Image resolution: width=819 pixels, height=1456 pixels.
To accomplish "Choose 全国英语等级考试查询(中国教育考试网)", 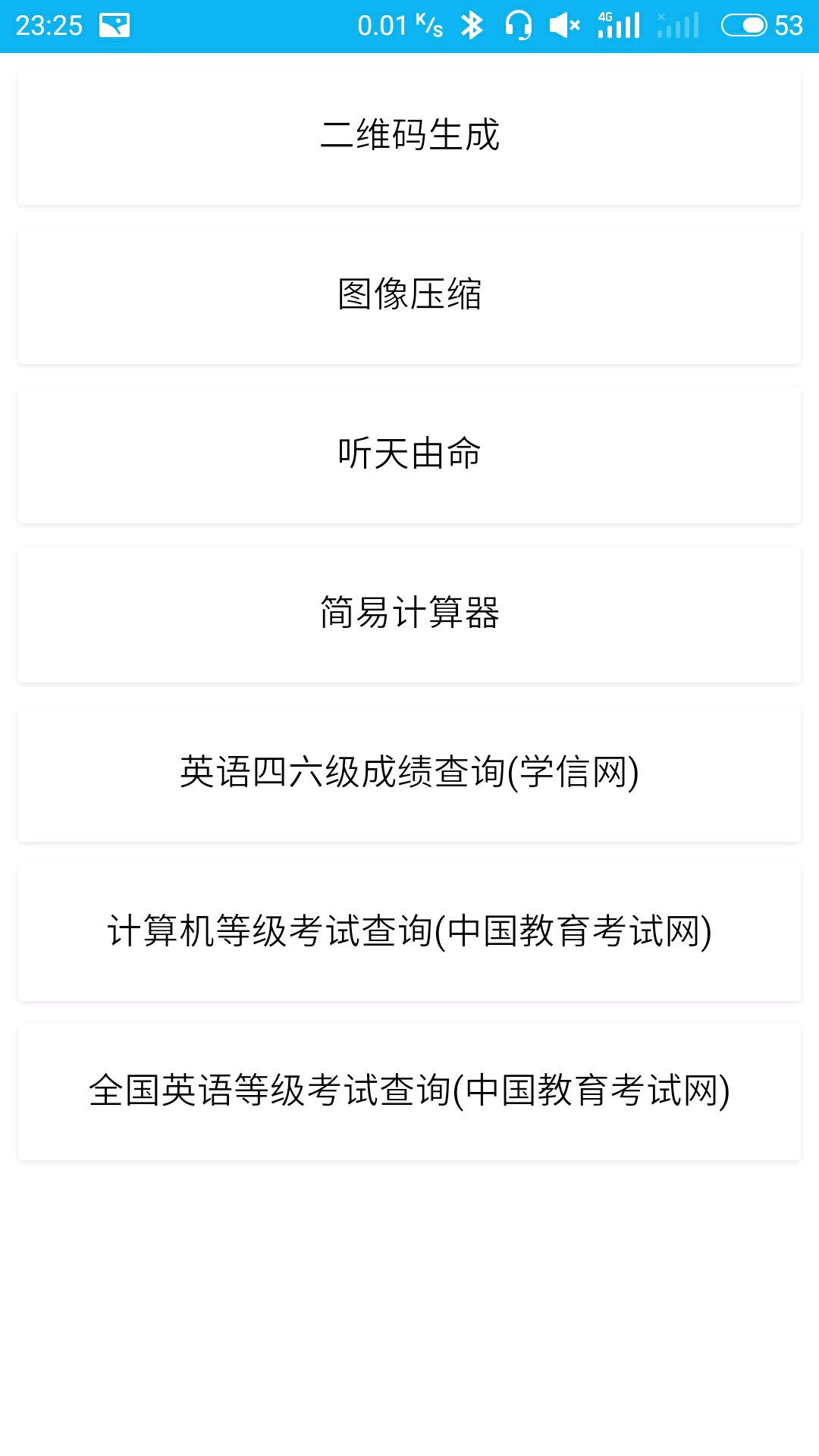I will 409,1092.
